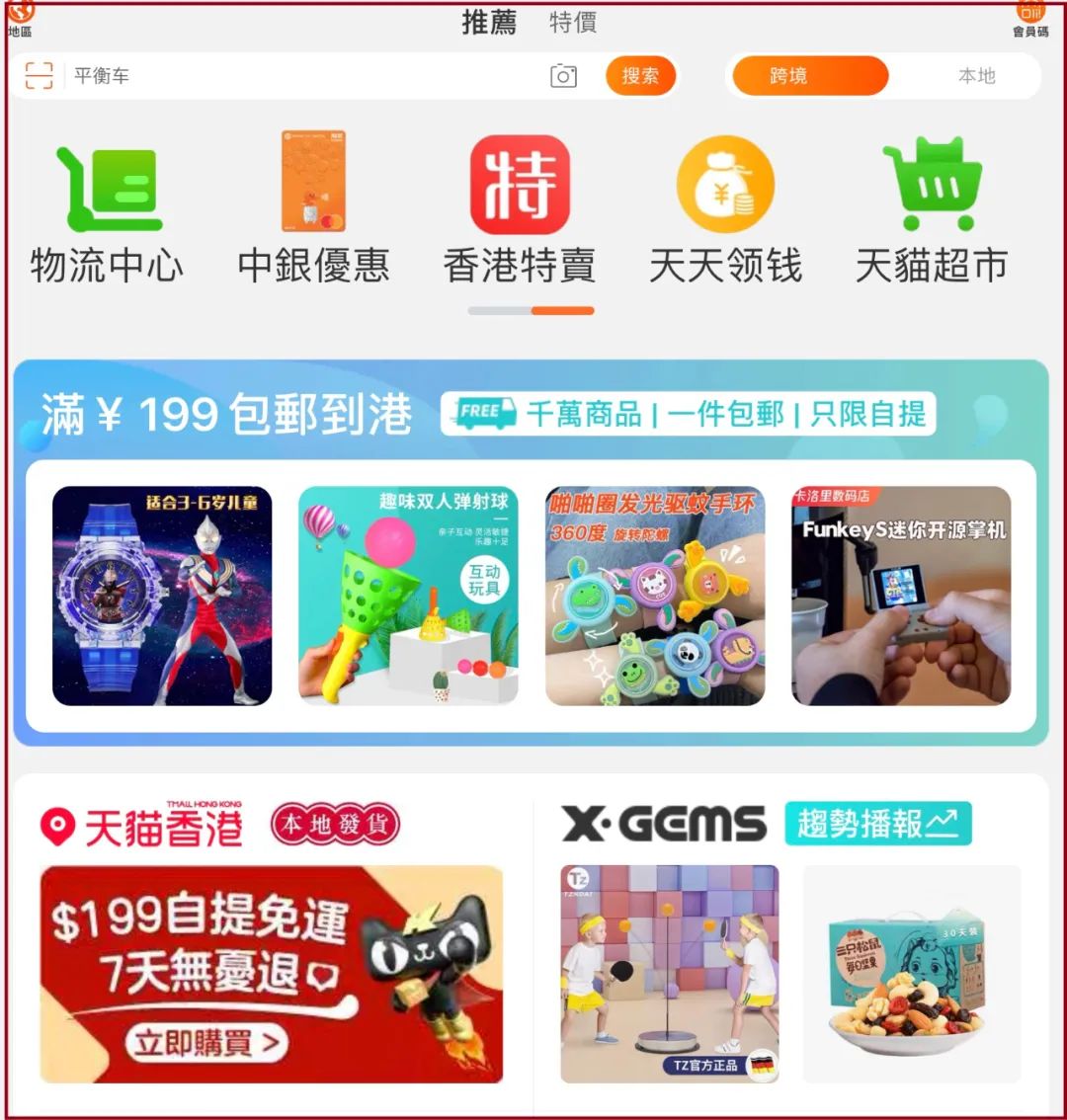Select the 推薦 tab
Screen dimensions: 1067x1120
click(x=489, y=23)
